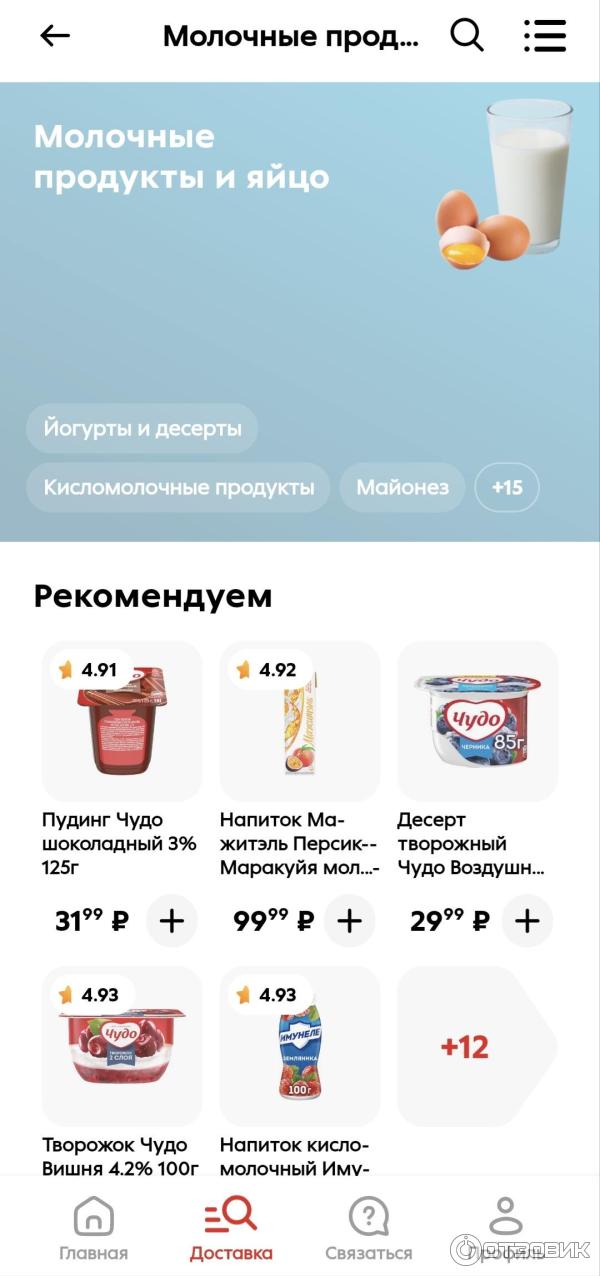Open the Имунеле кисломолочный drink card
The width and height of the screenshot is (600, 1276).
(x=299, y=1046)
